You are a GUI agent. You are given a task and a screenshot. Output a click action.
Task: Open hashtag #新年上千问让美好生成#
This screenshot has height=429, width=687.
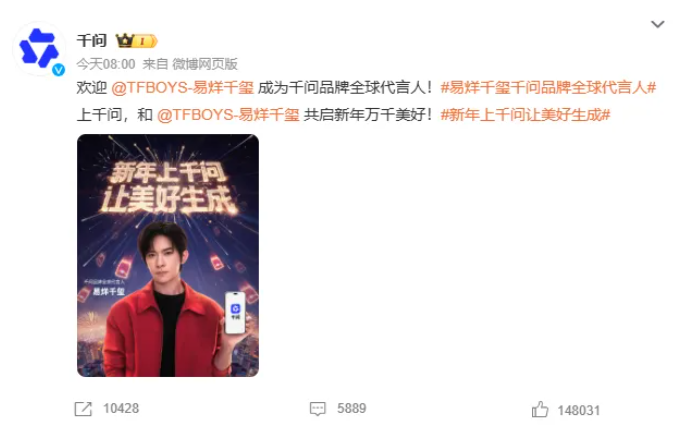pos(525,114)
